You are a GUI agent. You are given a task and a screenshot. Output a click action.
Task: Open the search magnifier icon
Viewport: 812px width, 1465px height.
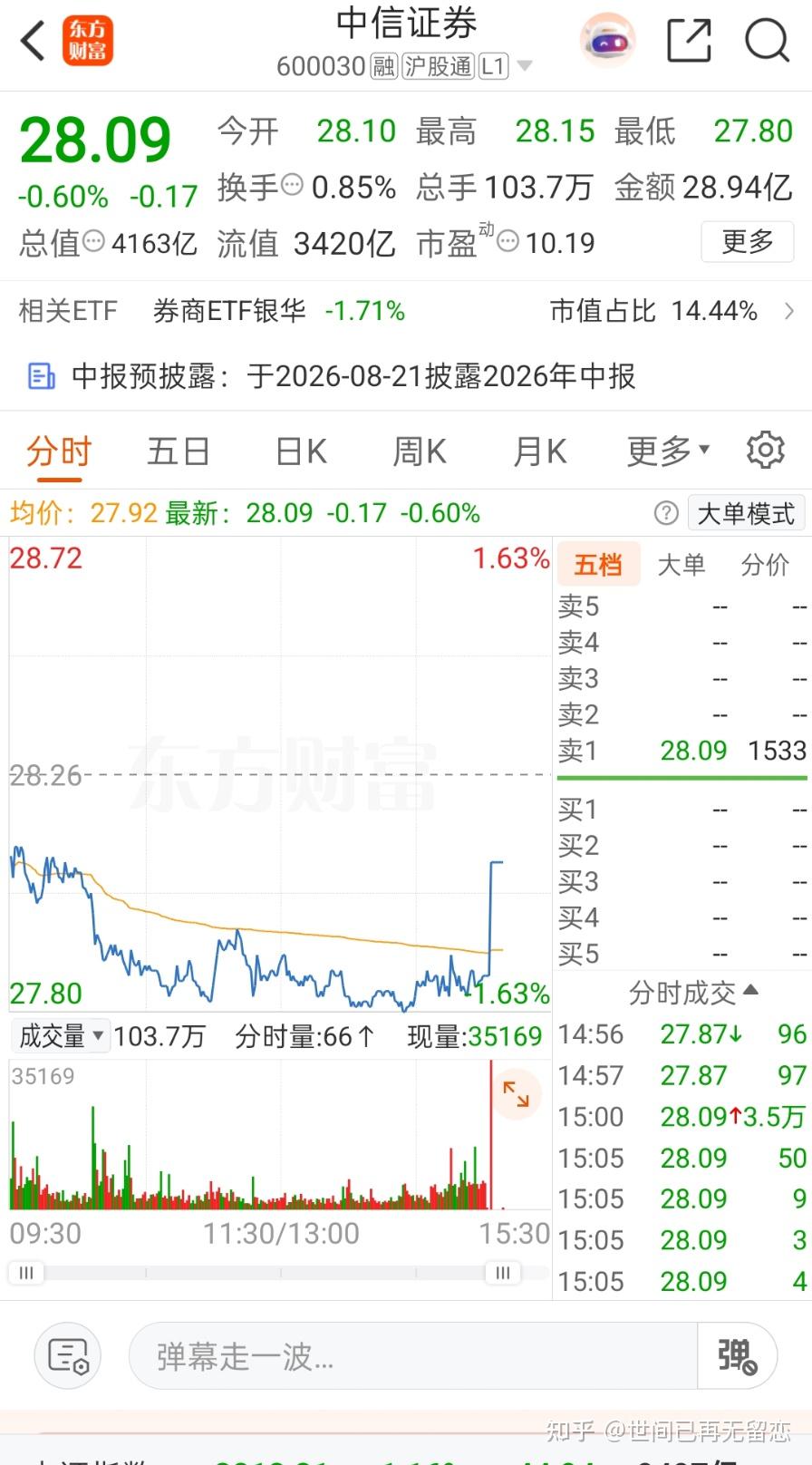767,41
